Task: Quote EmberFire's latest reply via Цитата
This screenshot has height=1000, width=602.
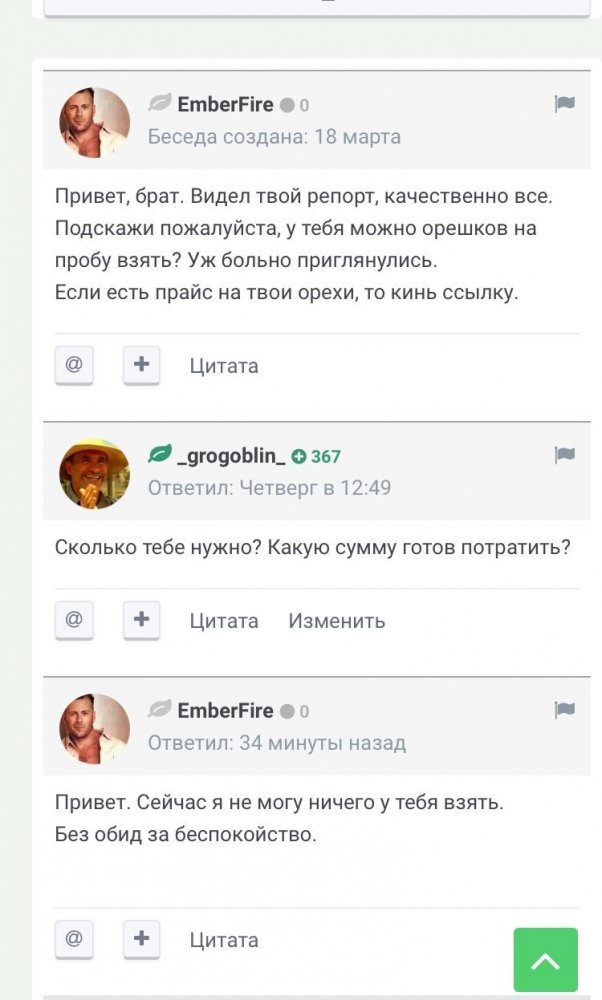Action: [x=224, y=940]
